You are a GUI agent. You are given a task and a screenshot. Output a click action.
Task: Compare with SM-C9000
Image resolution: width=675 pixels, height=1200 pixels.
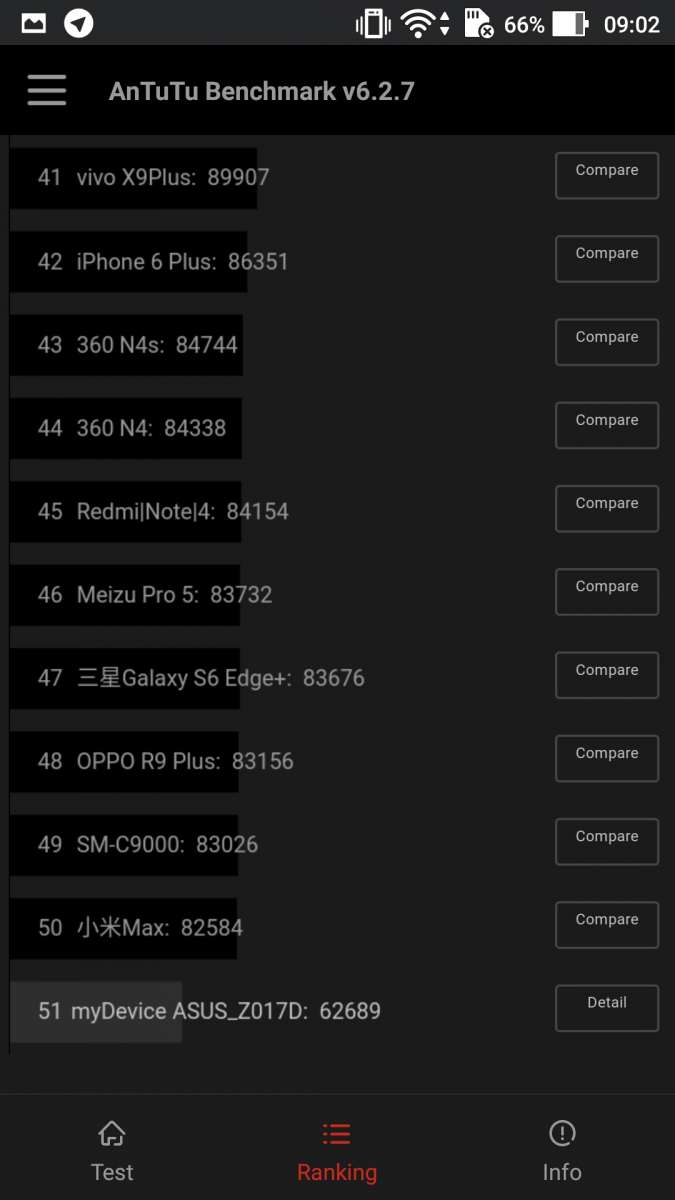point(607,841)
